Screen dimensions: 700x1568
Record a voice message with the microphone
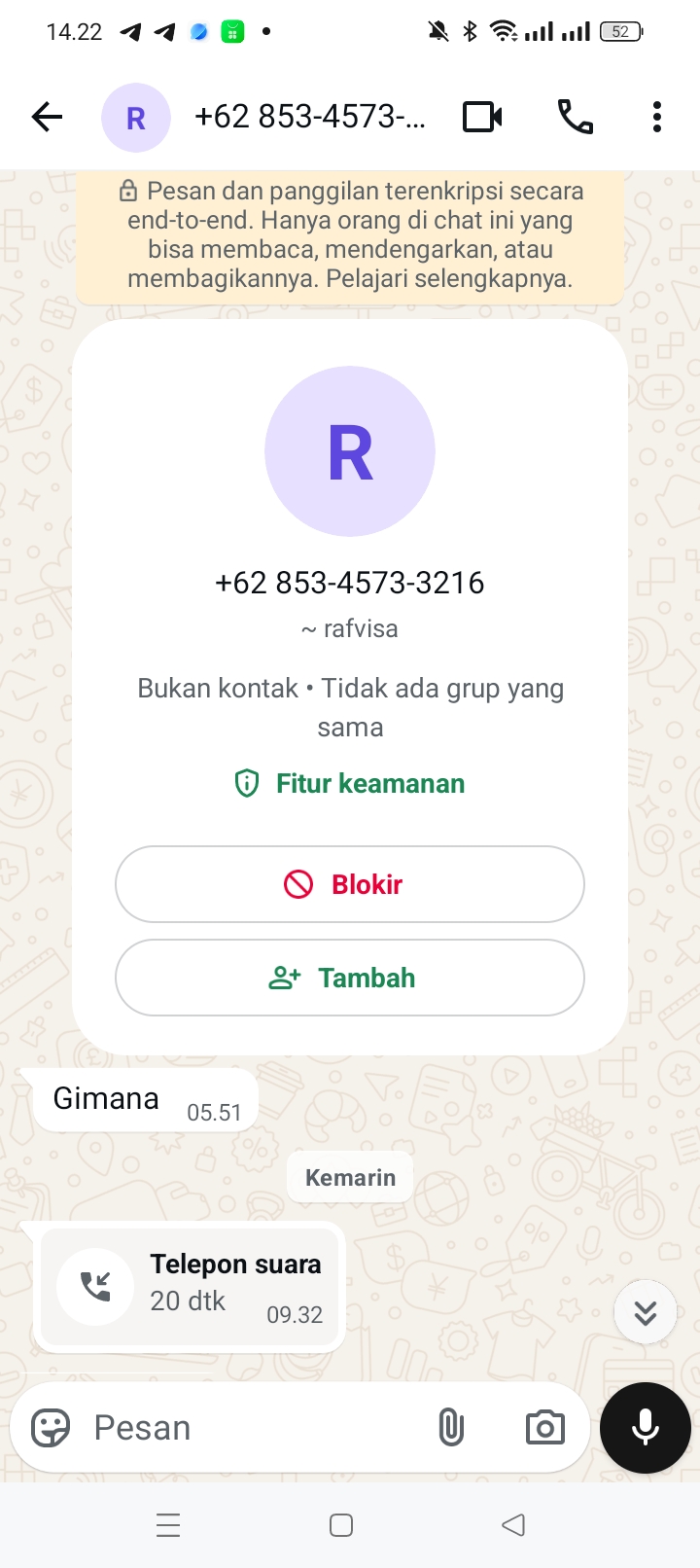646,1428
